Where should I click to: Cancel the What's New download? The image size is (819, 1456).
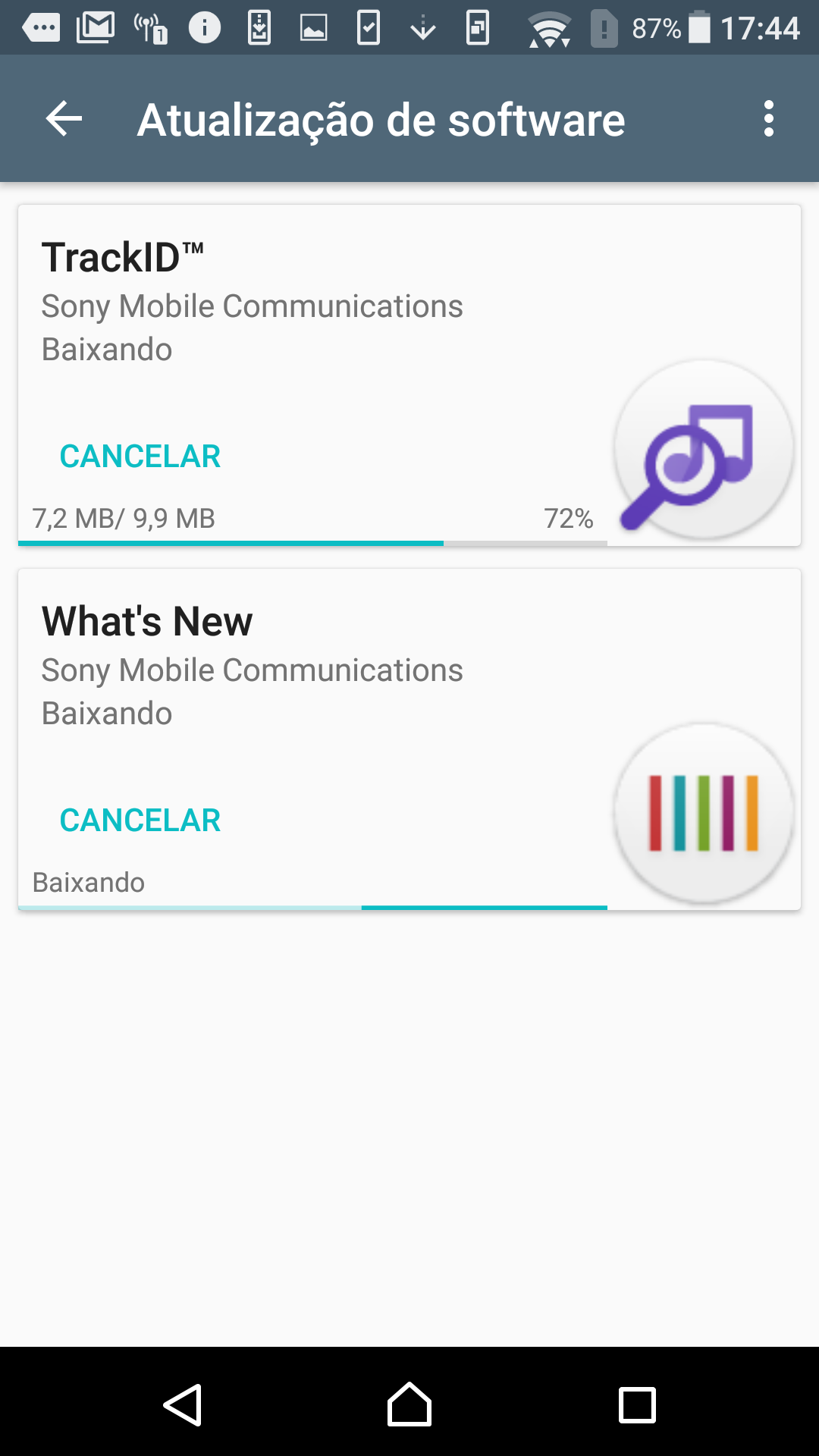[x=140, y=821]
